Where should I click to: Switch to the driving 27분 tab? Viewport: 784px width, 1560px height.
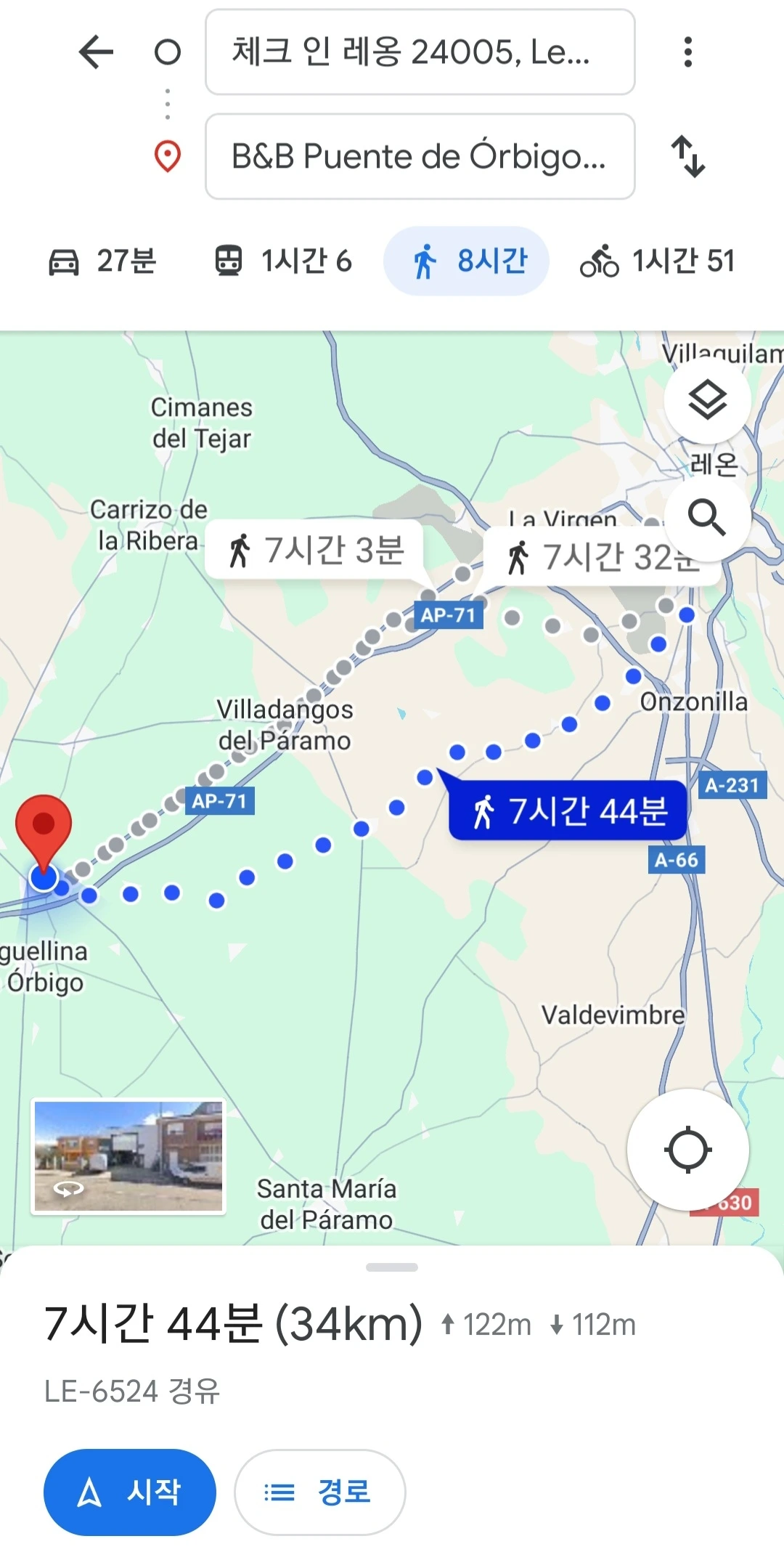(x=102, y=261)
